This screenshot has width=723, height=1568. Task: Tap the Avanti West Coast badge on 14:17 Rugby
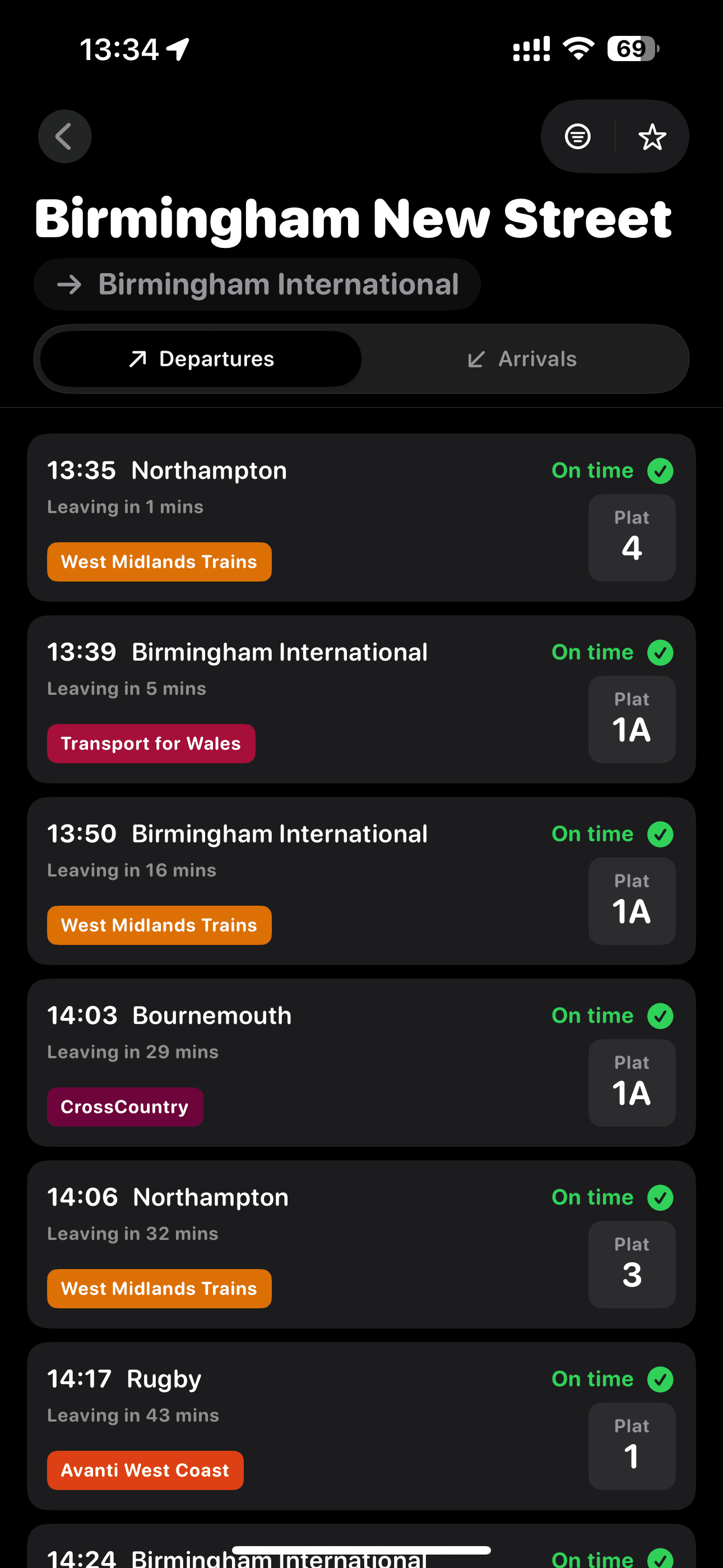[x=145, y=1470]
